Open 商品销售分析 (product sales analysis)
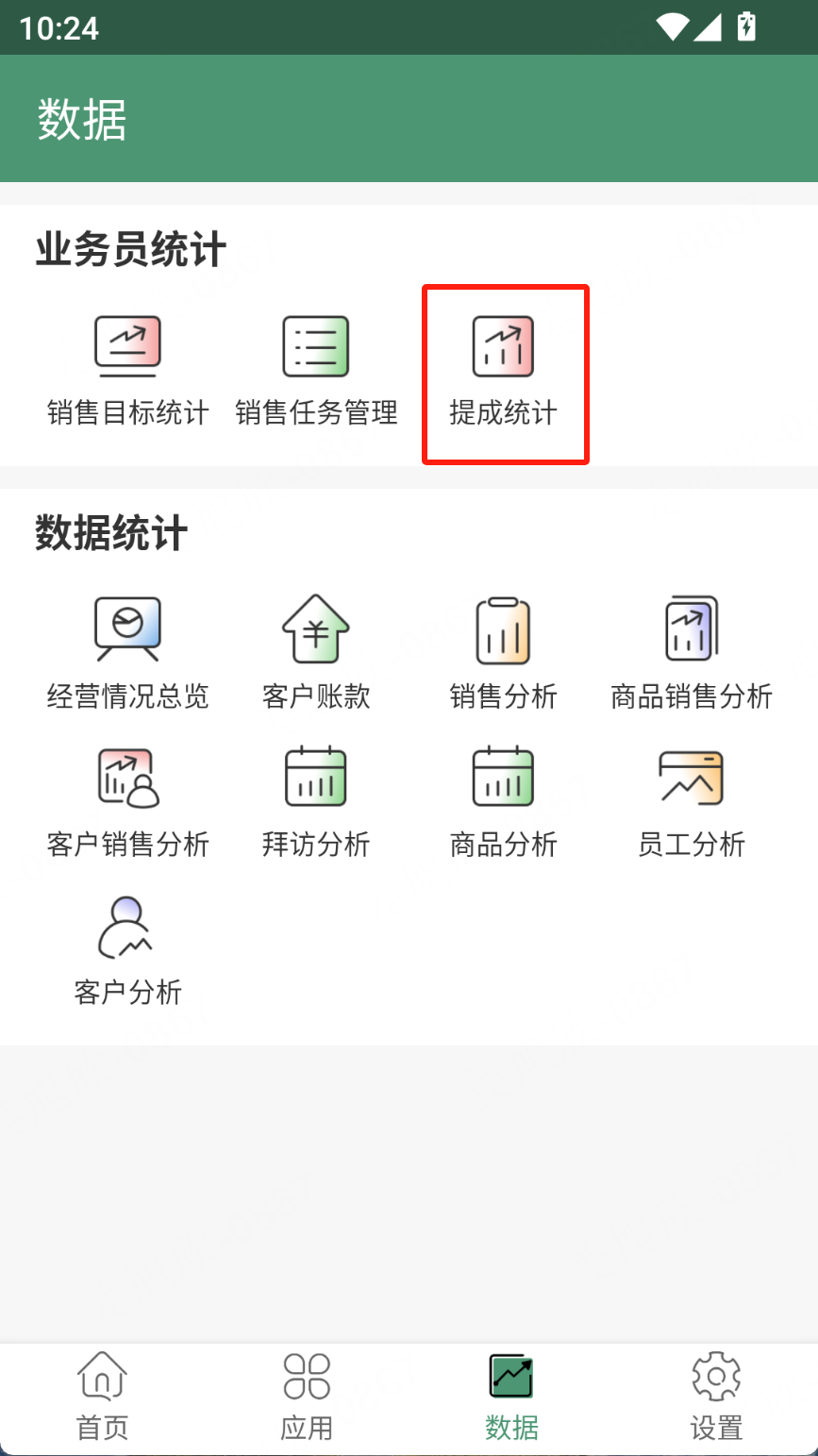Screen dimensions: 818x1456 [x=692, y=653]
